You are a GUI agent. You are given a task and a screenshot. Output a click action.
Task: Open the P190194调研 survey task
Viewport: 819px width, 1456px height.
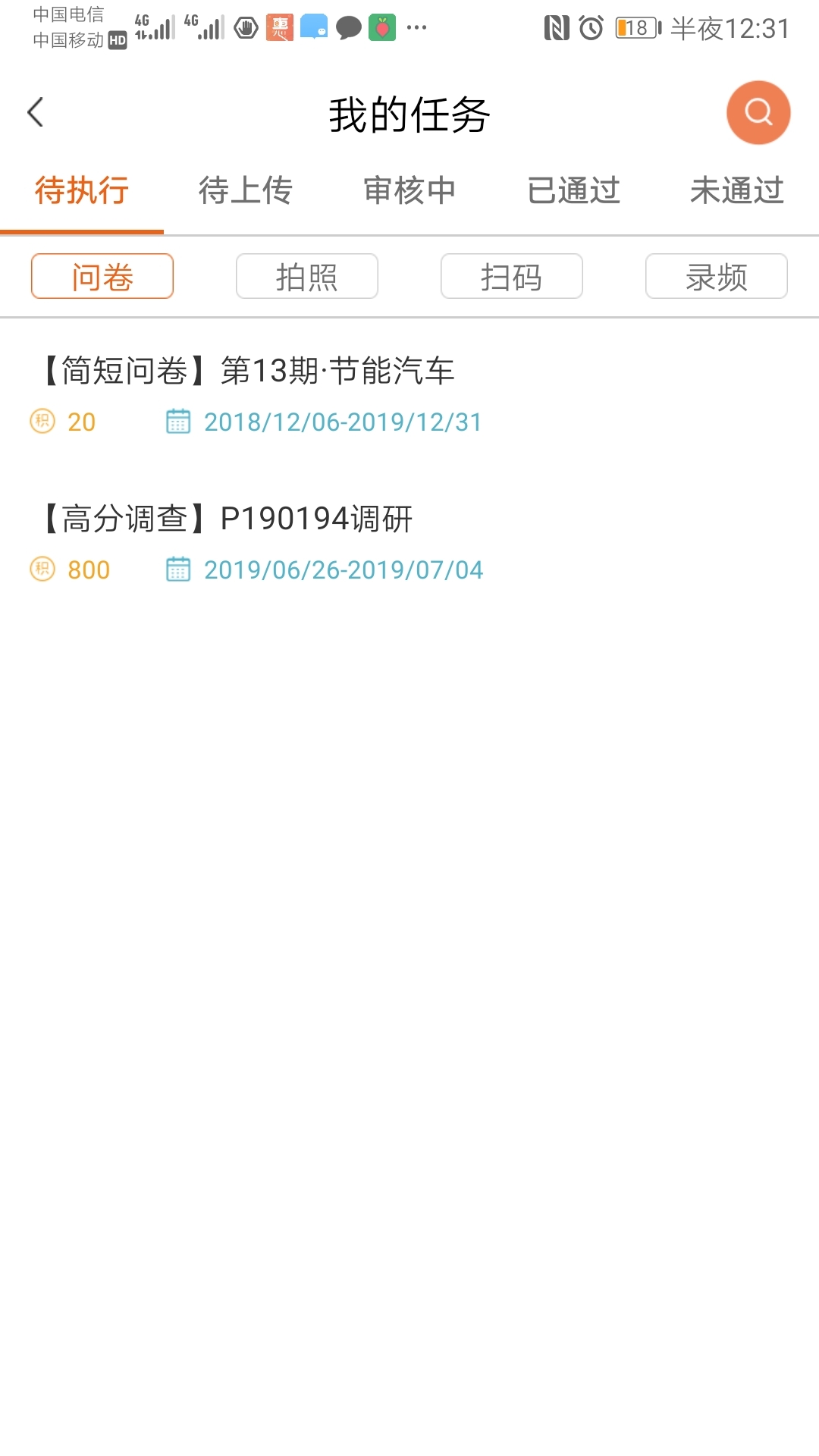pos(409,543)
